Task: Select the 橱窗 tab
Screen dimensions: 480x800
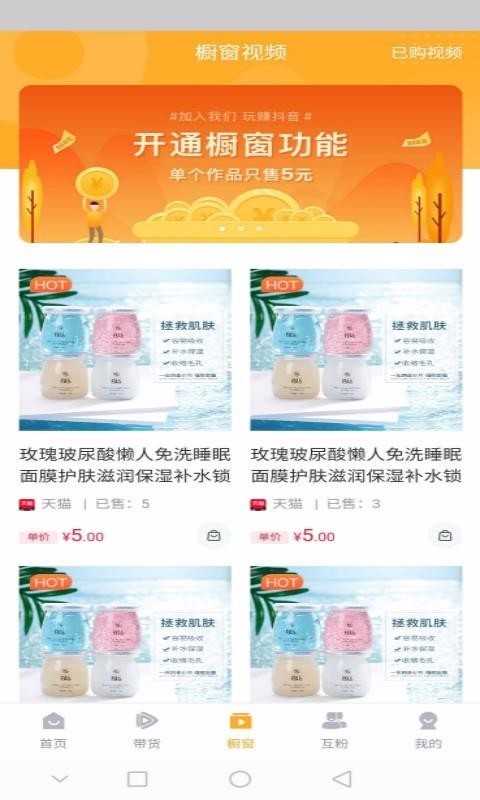Action: (240, 731)
